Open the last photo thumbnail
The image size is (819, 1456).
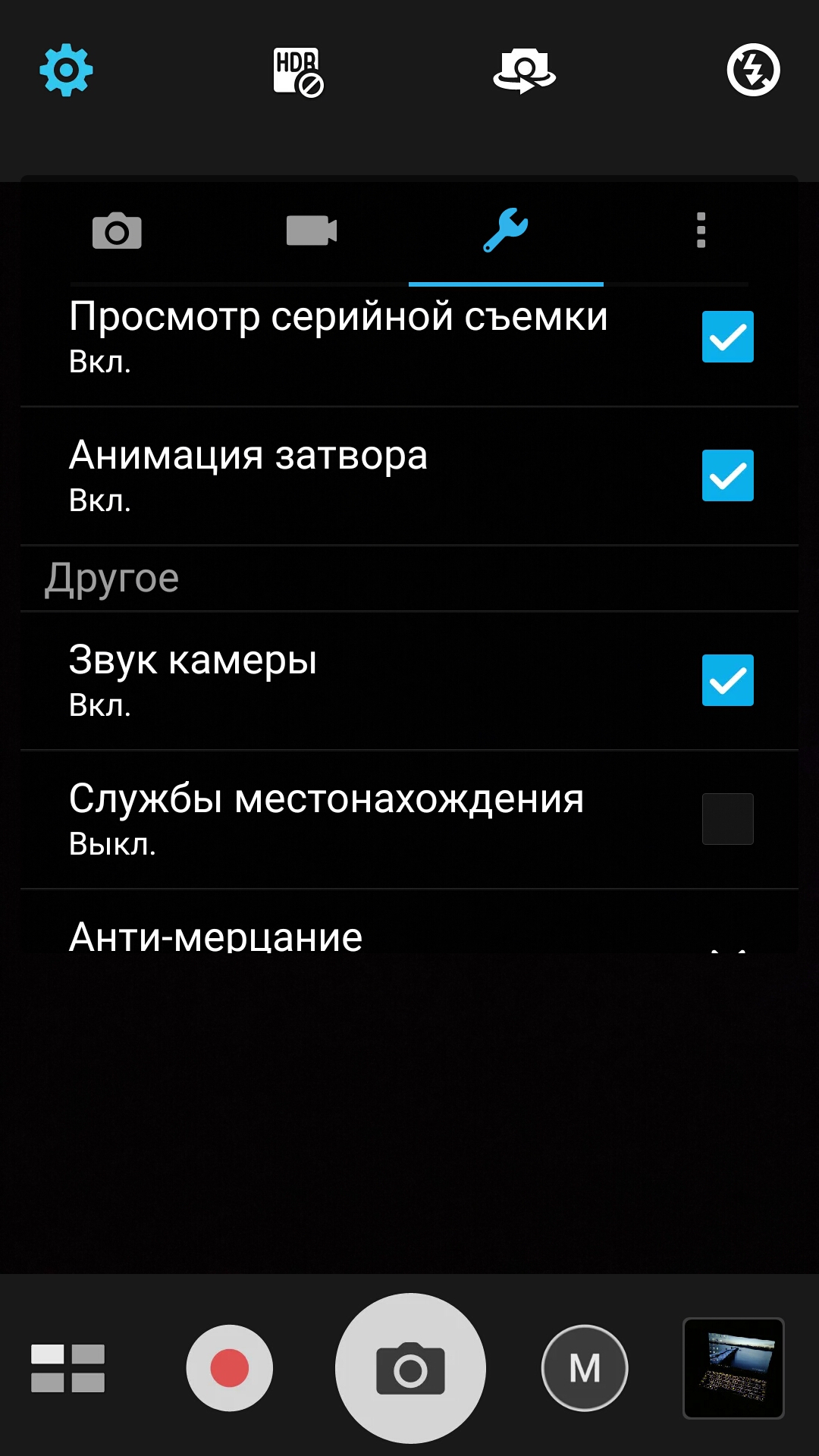733,1368
